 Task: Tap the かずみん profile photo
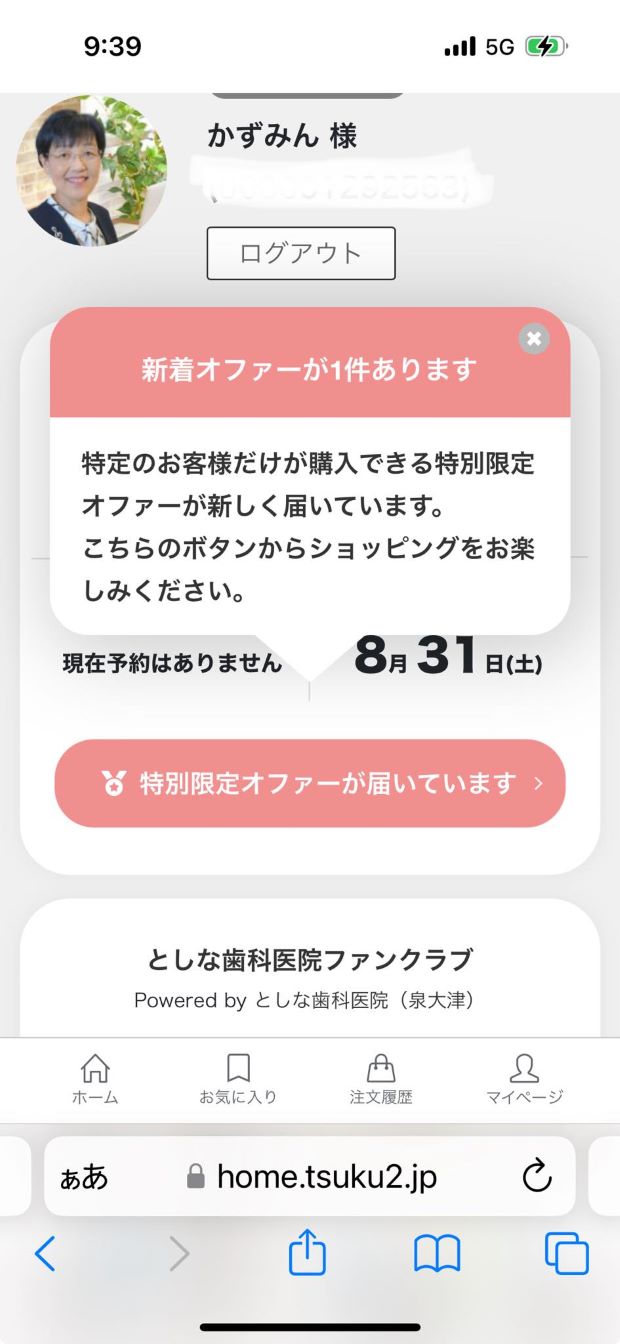point(91,171)
